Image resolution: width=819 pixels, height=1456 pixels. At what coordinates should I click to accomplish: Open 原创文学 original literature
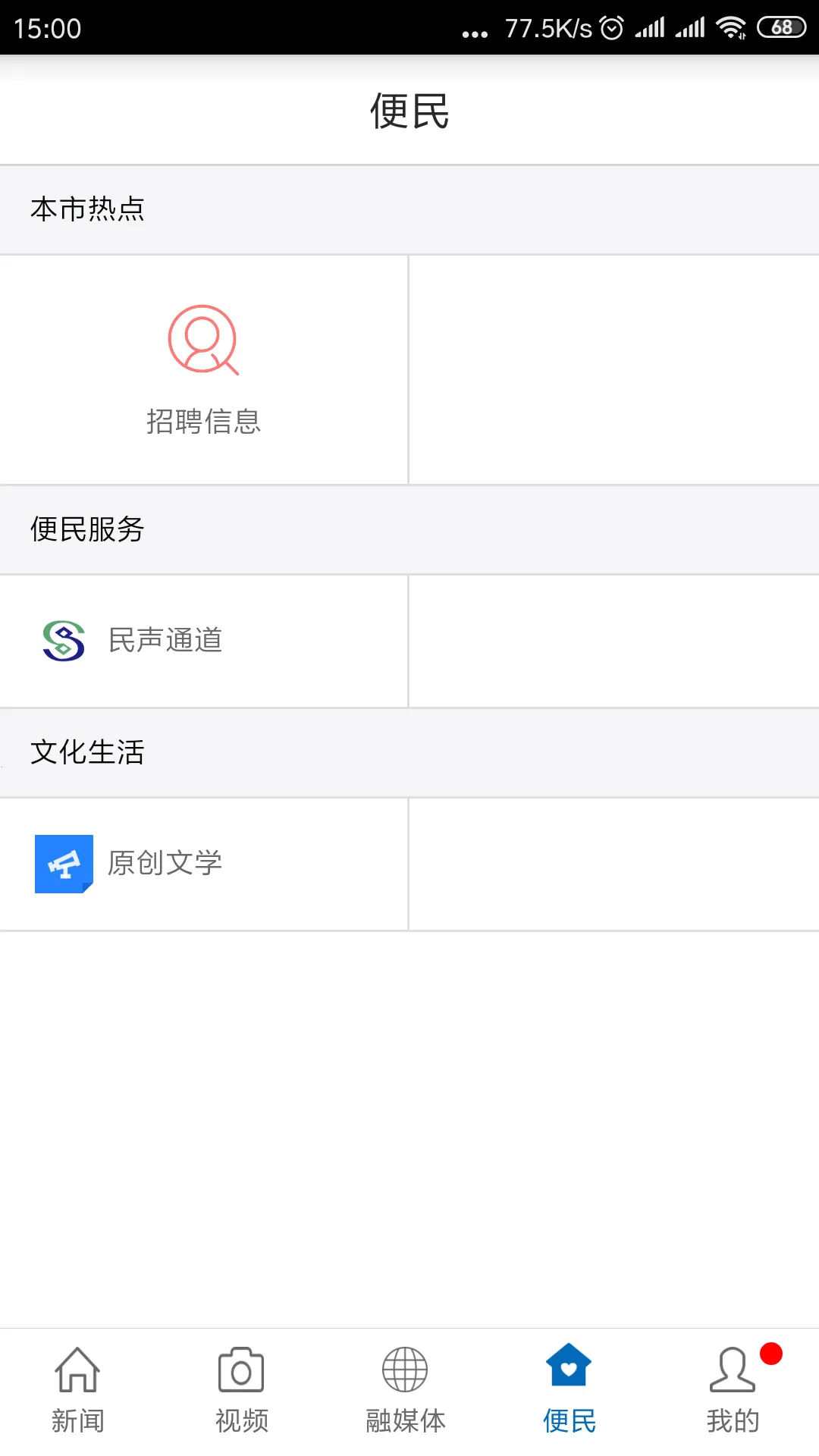click(165, 864)
